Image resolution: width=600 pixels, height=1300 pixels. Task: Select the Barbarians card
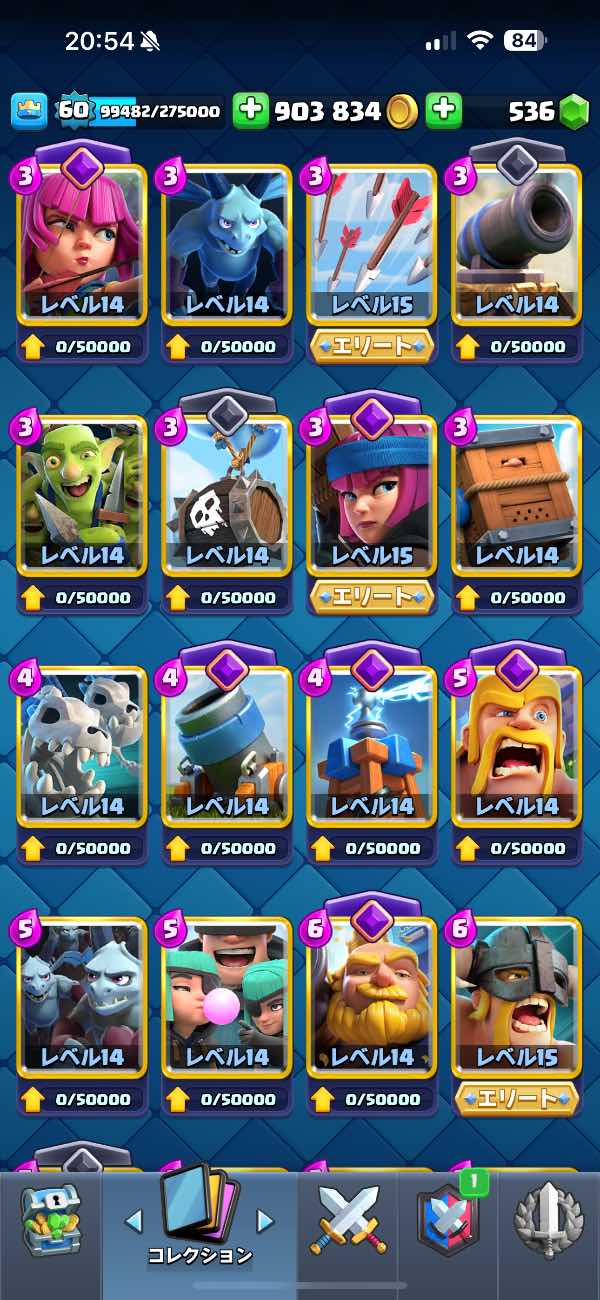coord(516,745)
